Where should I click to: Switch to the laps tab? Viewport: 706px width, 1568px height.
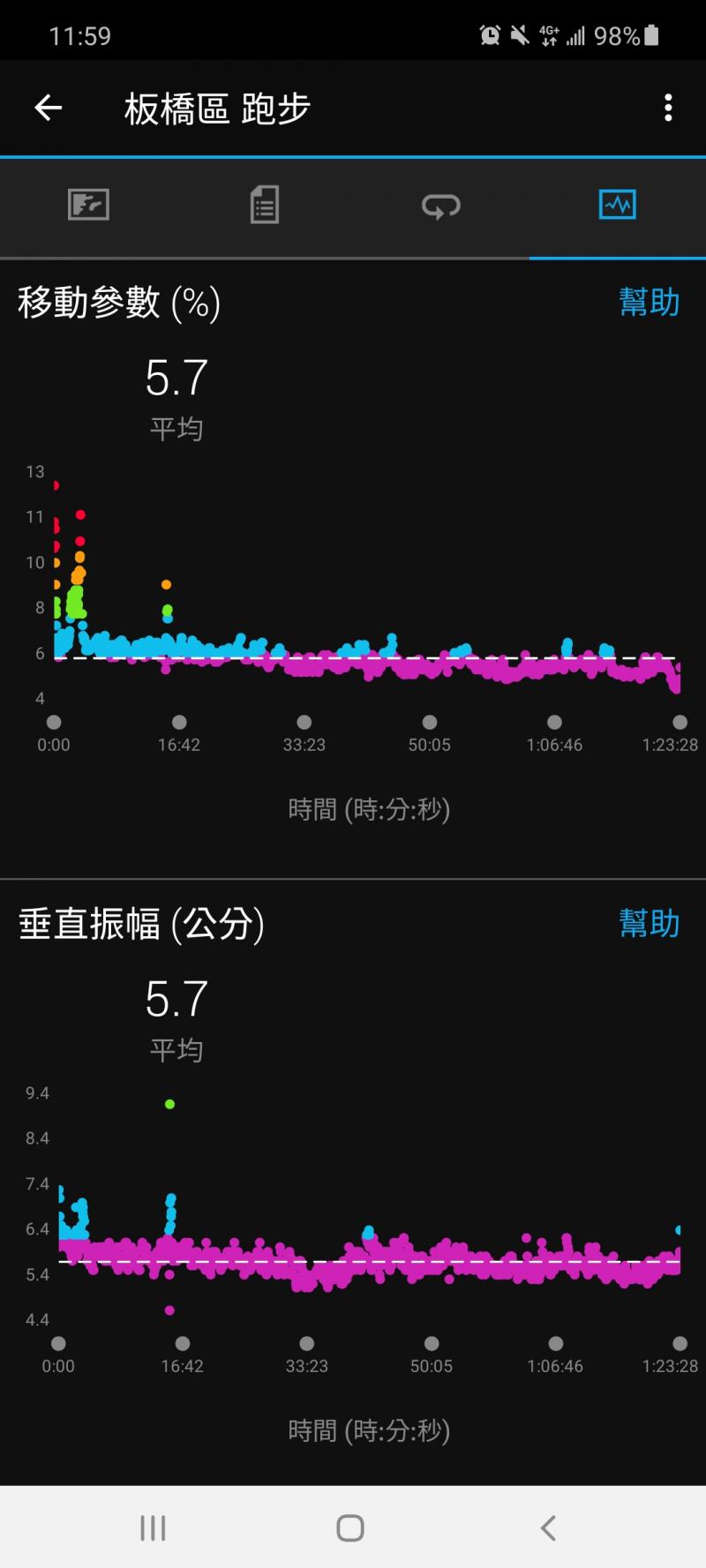point(440,206)
